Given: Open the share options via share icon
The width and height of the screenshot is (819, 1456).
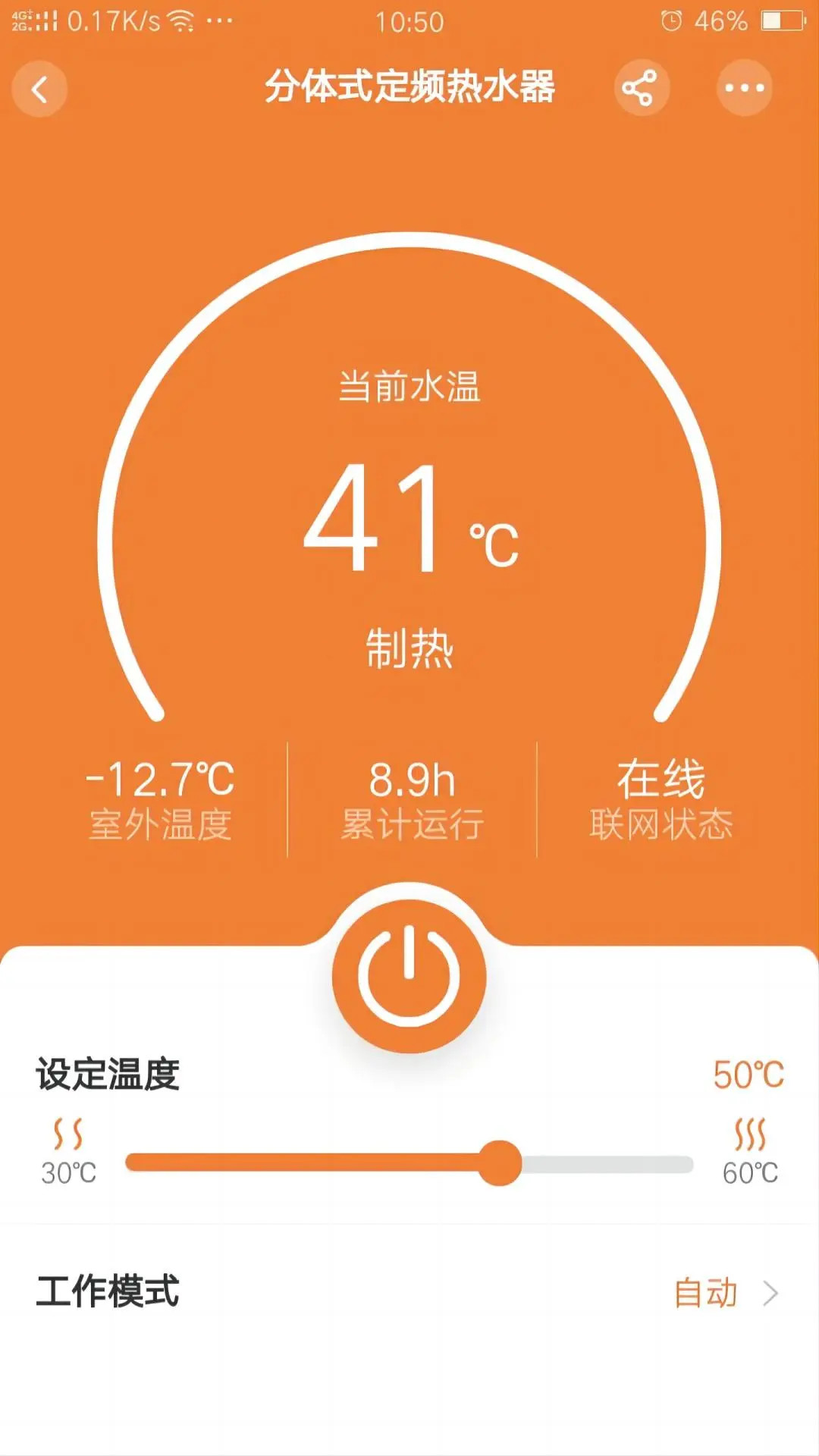Looking at the screenshot, I should pos(641,87).
